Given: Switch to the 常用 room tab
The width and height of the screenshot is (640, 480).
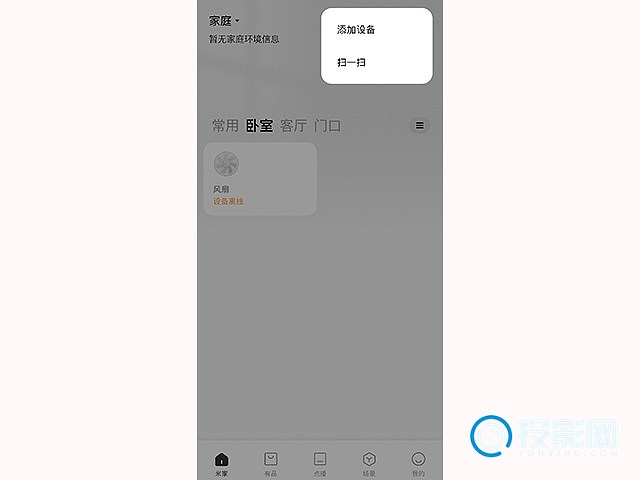Looking at the screenshot, I should point(225,126).
